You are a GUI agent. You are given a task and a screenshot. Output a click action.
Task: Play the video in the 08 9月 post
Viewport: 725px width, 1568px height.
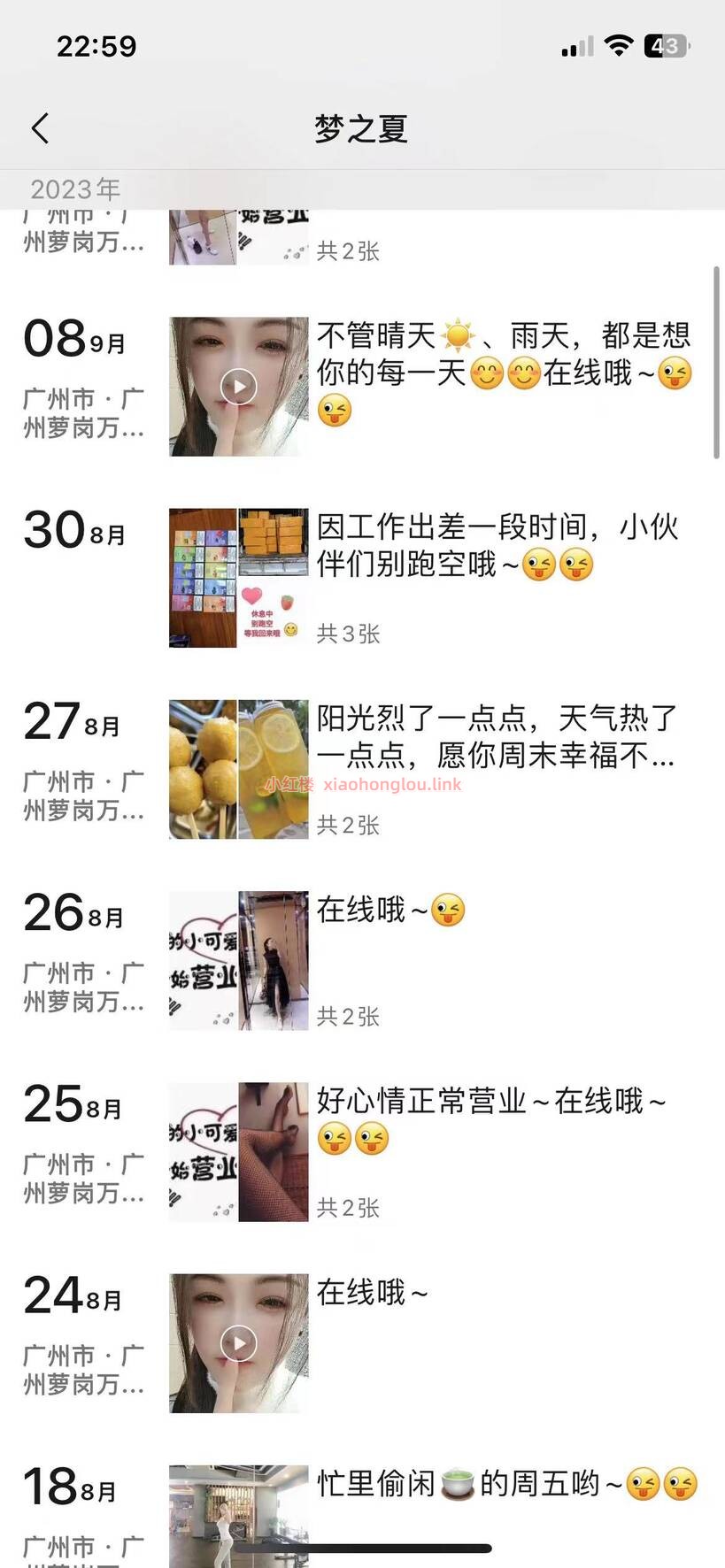click(x=238, y=387)
